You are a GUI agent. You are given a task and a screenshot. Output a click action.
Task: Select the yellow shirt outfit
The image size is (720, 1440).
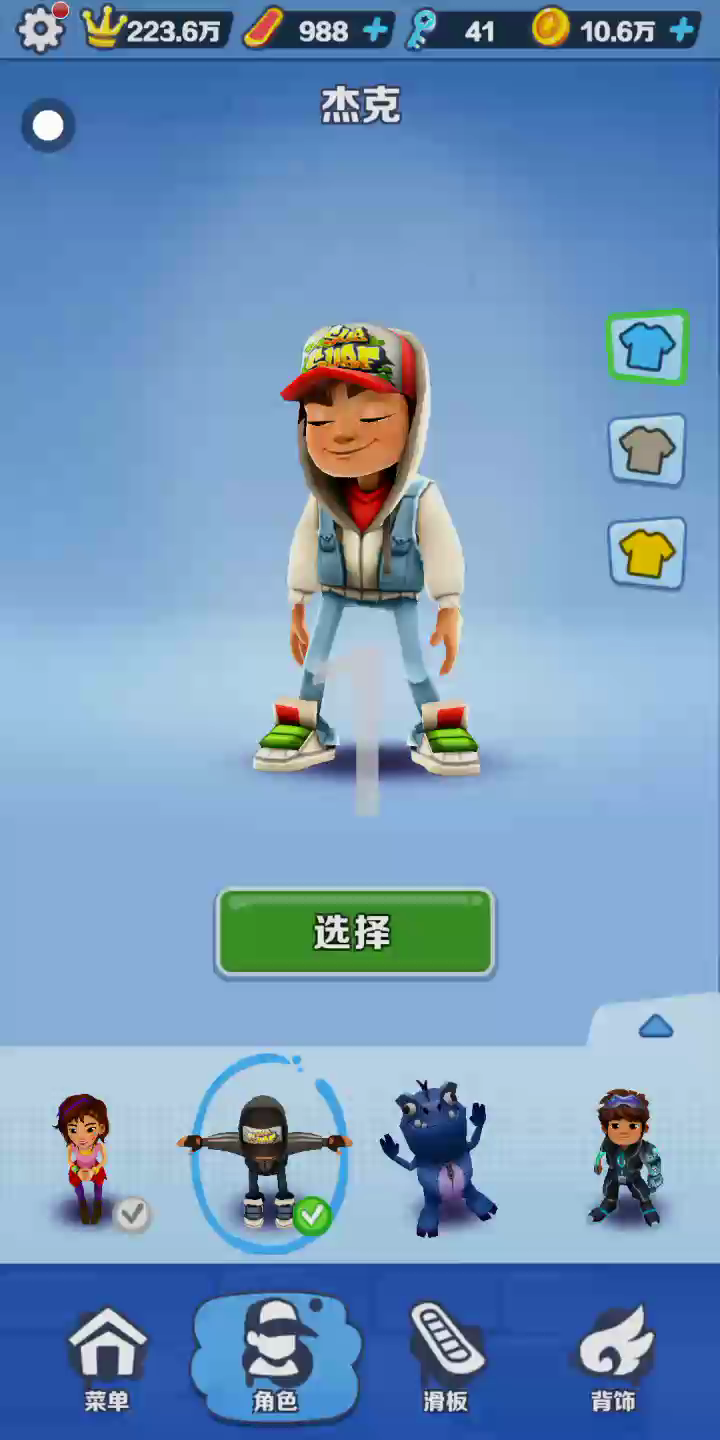click(x=647, y=553)
